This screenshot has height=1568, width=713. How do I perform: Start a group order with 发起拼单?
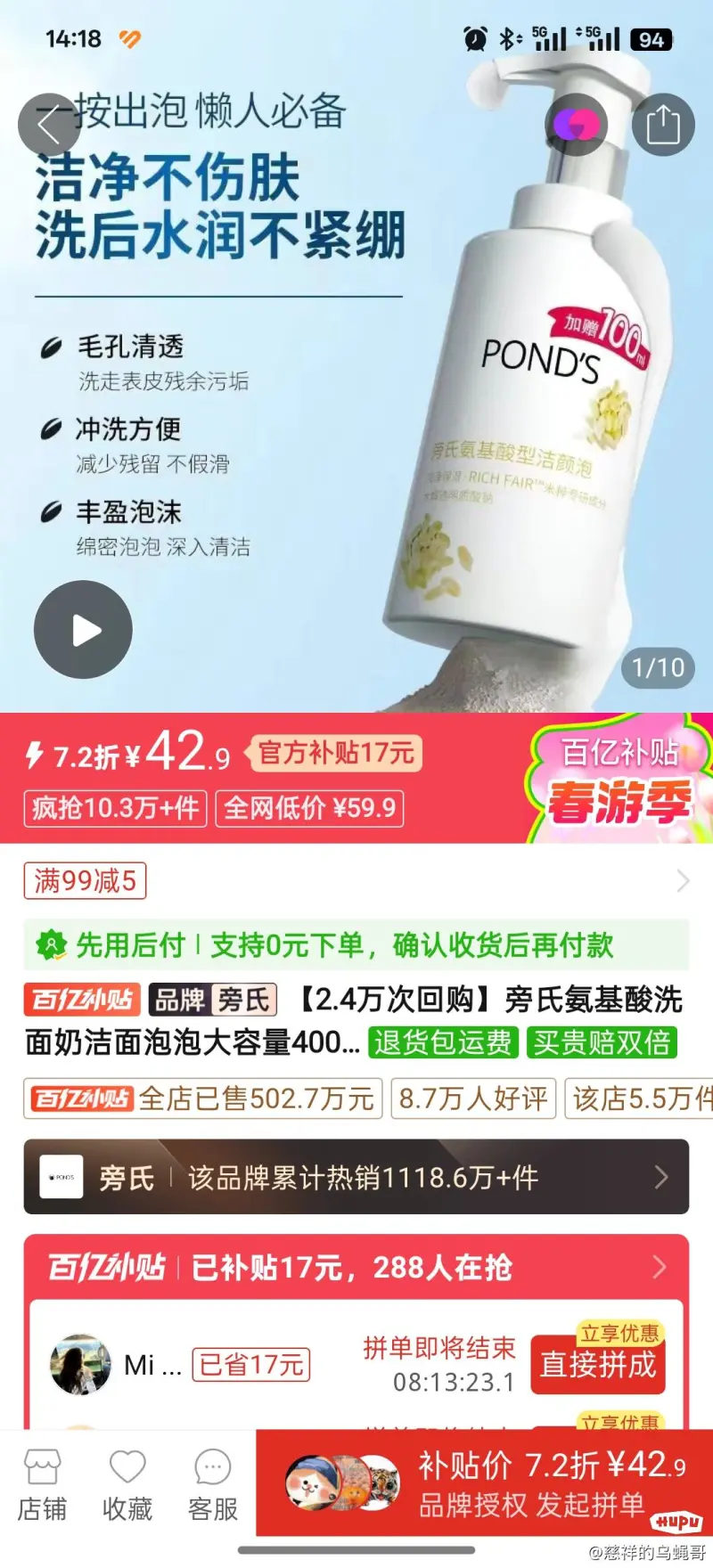tap(485, 1483)
